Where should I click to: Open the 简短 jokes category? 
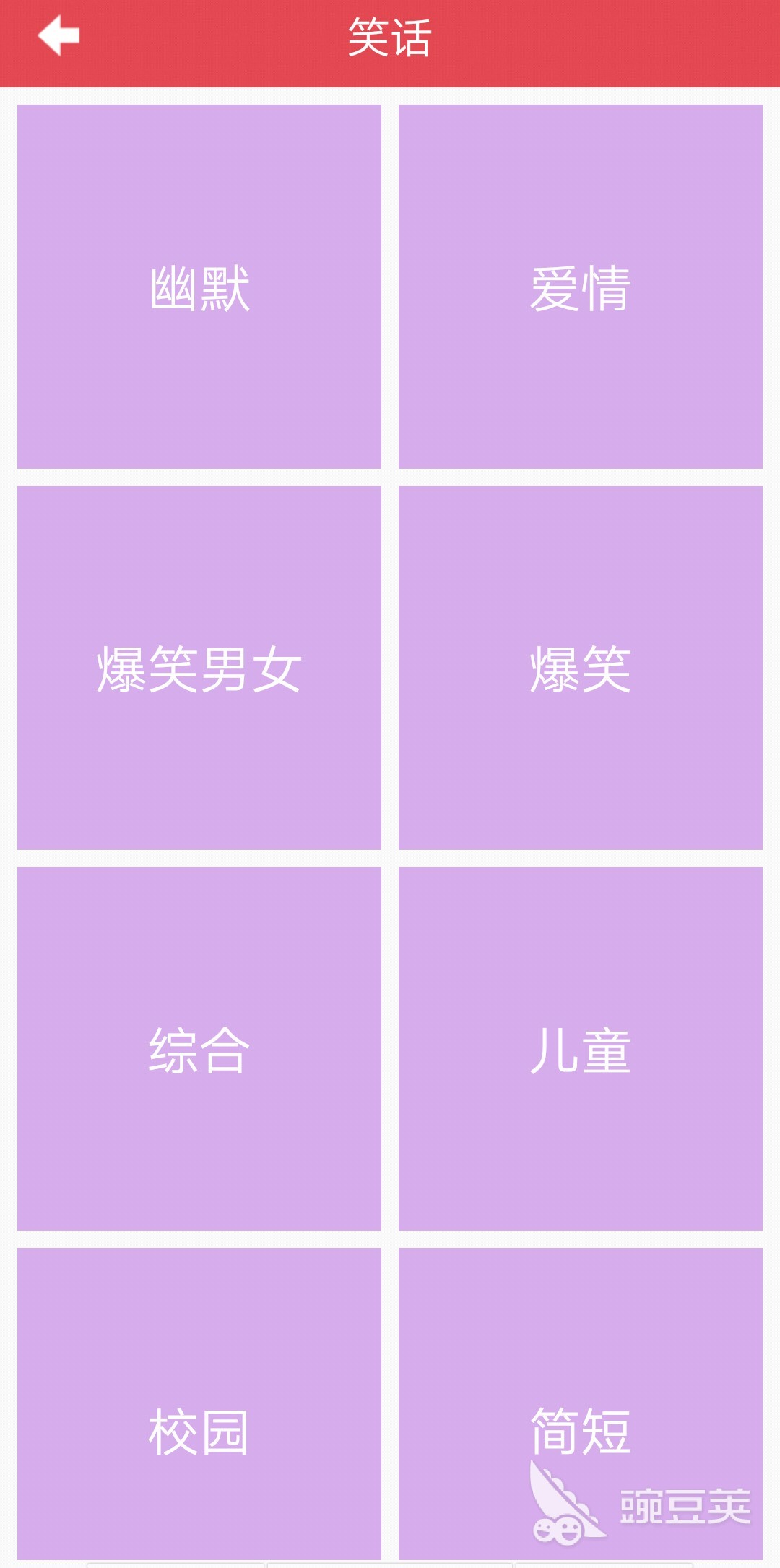pos(581,1404)
